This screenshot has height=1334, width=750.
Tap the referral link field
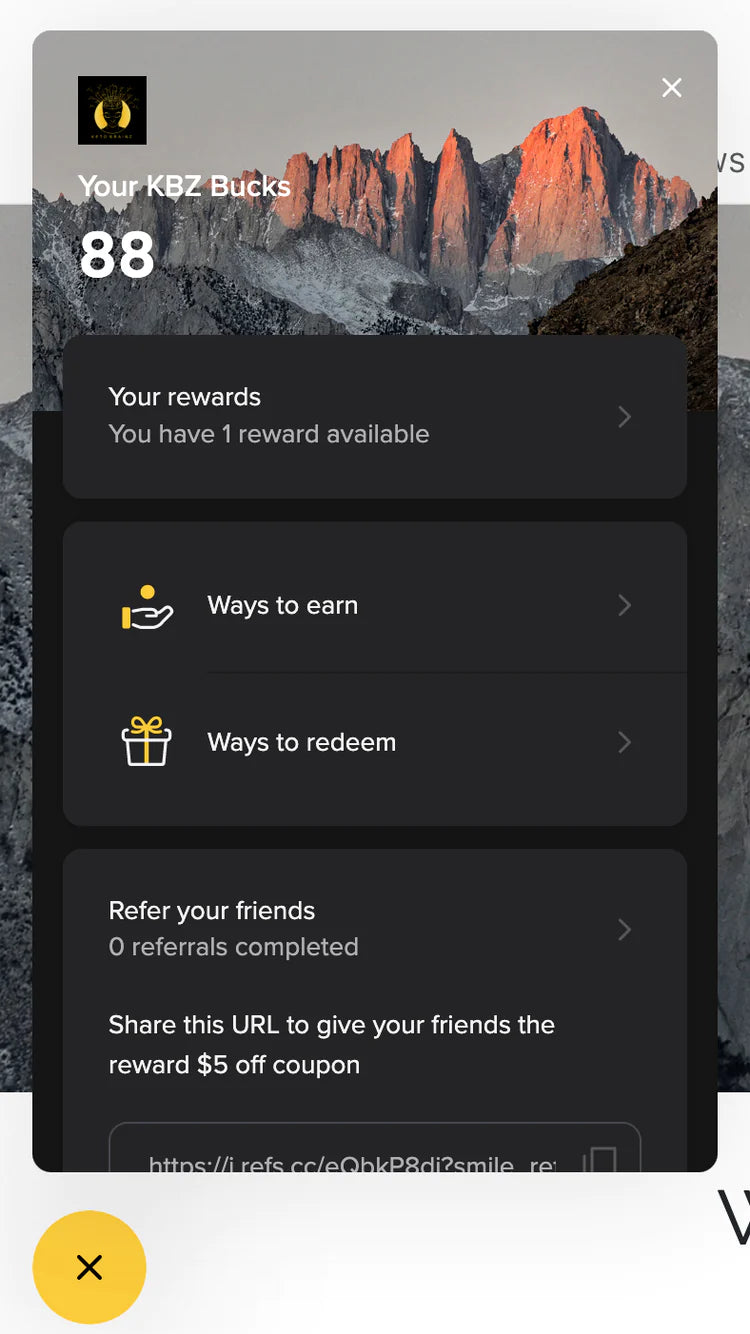350,1160
